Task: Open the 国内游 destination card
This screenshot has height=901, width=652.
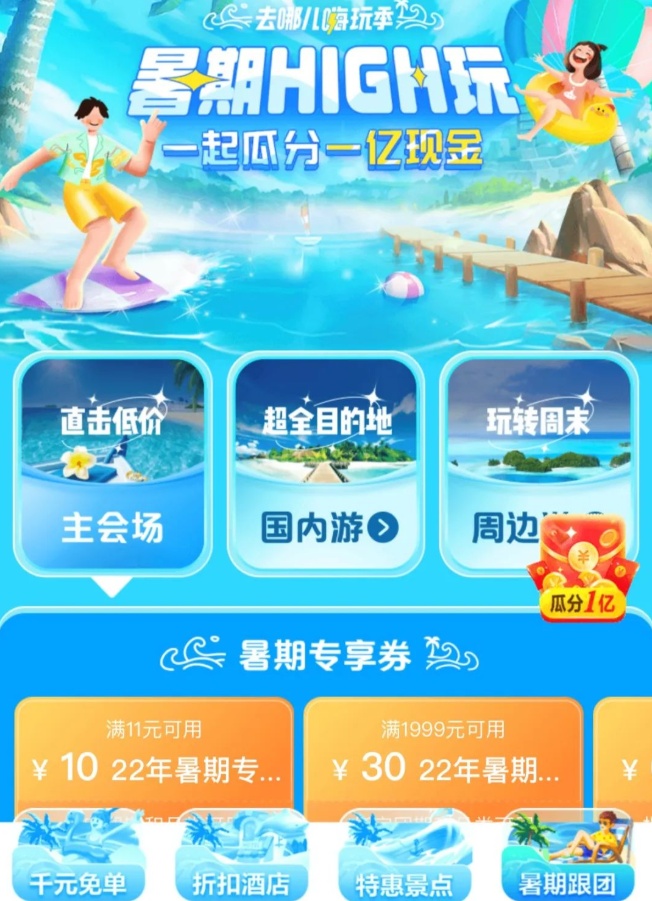Action: tap(328, 463)
